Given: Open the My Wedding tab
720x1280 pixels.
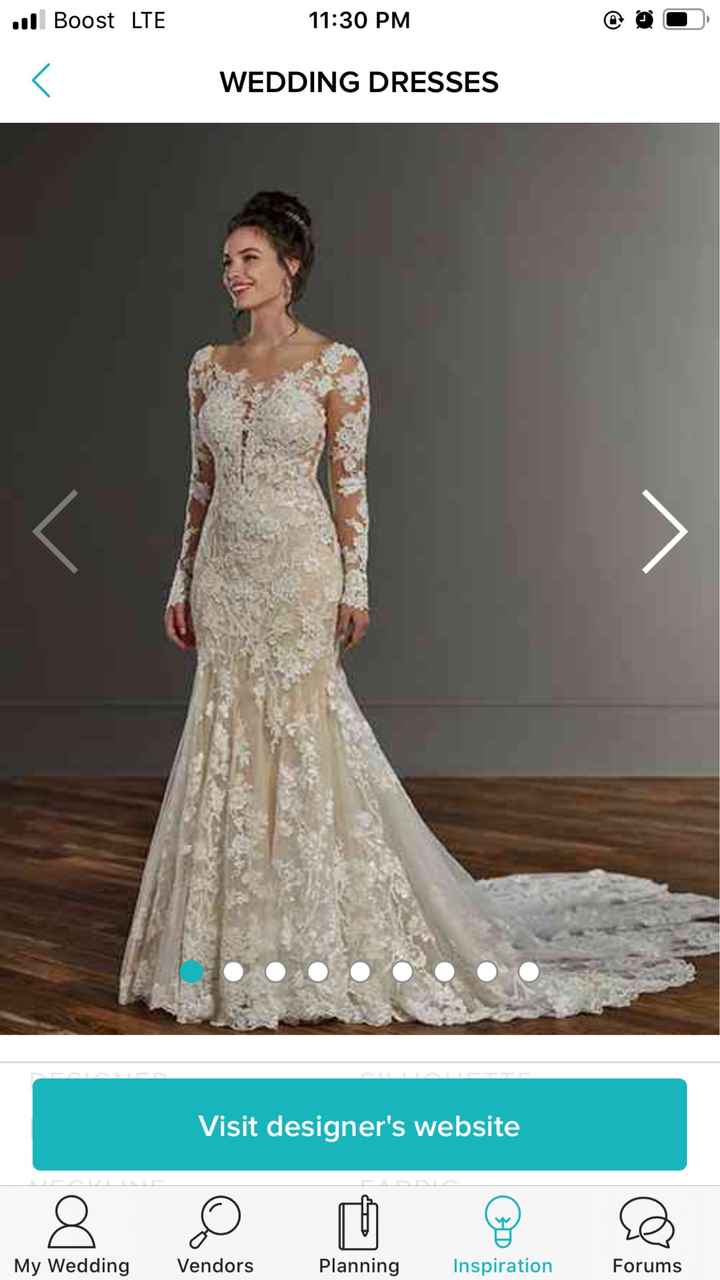Looking at the screenshot, I should click(71, 1236).
